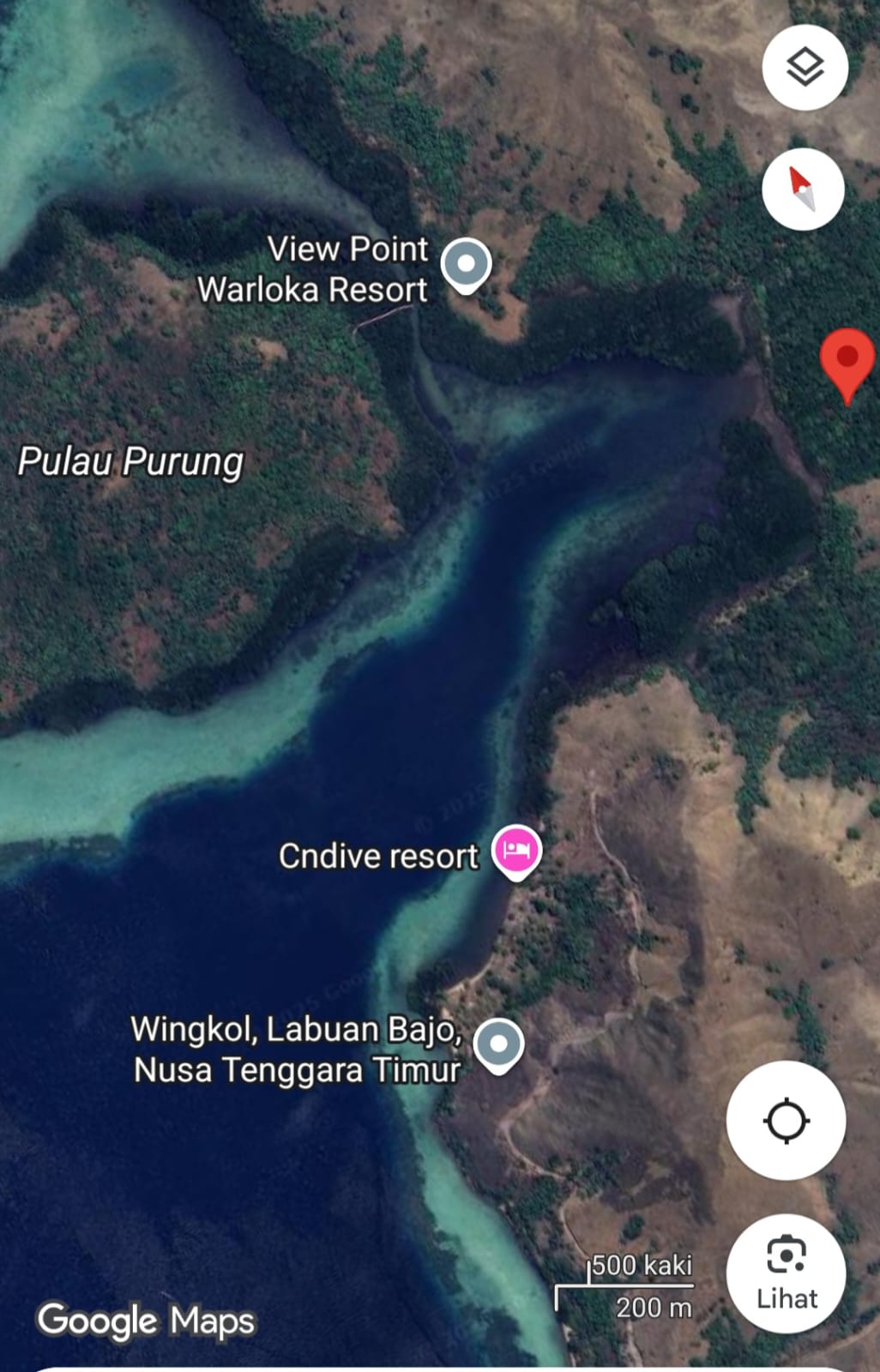The height and width of the screenshot is (1372, 880).
Task: Open the Lihat camera lens button
Action: coord(786,1273)
